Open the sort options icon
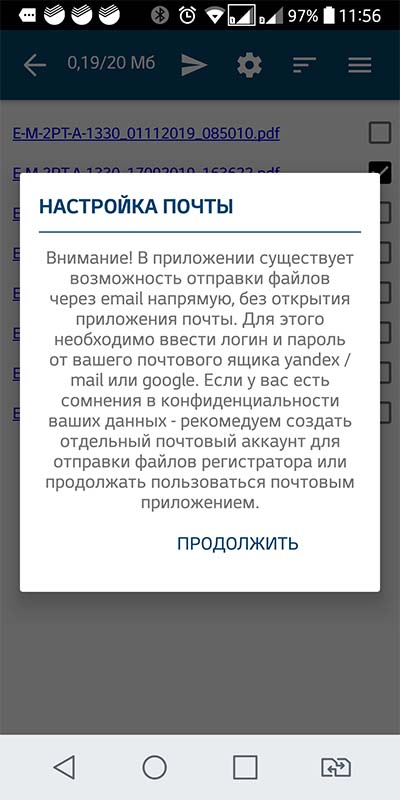 (305, 65)
